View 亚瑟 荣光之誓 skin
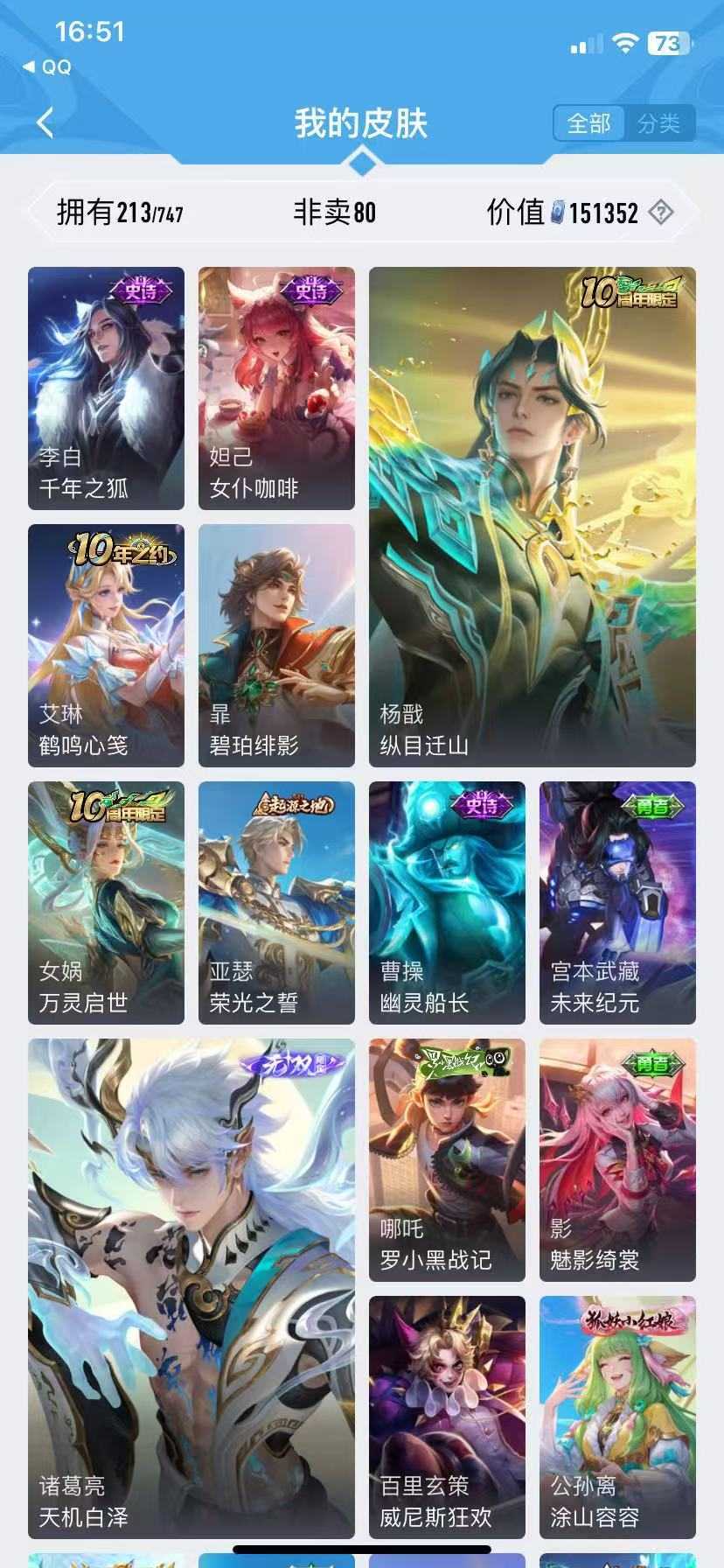 pos(276,902)
